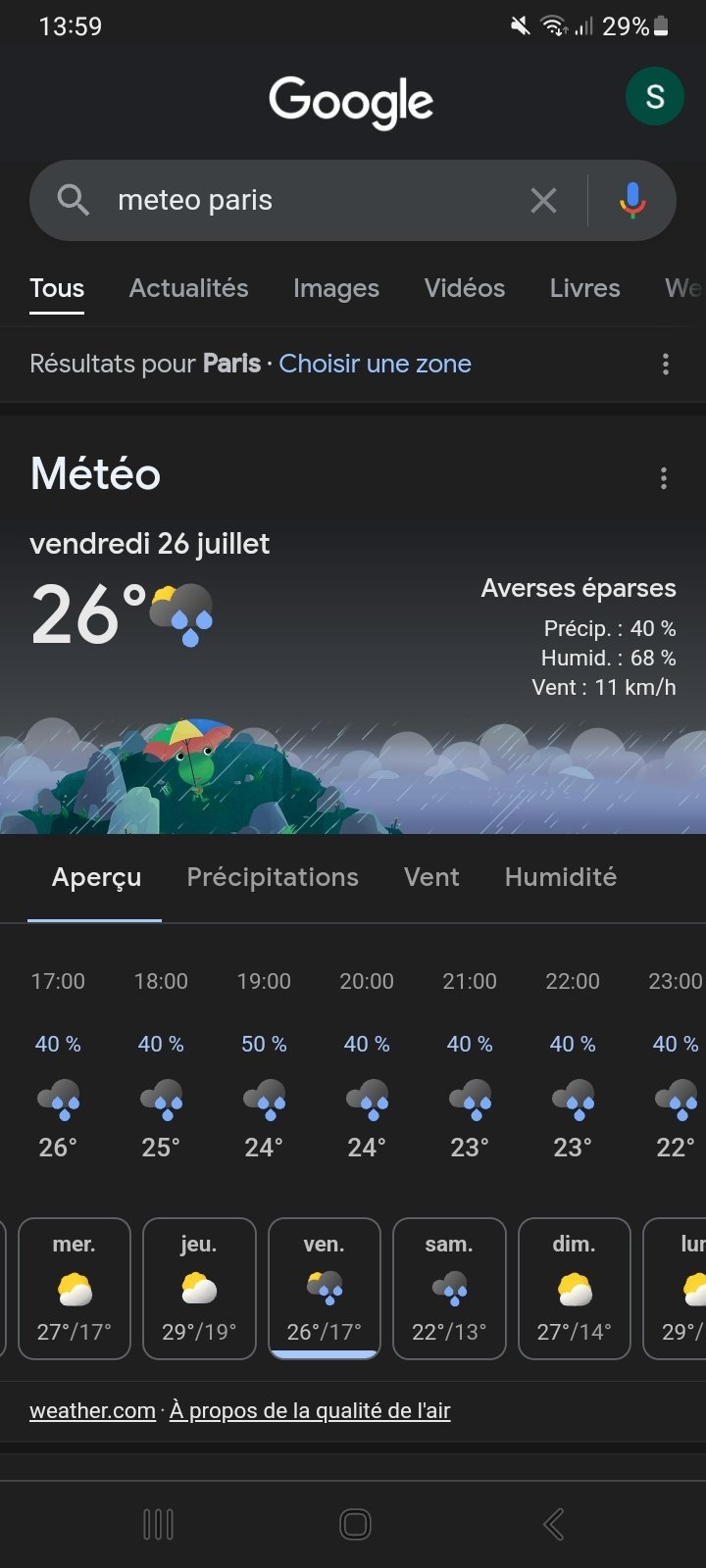Go back using the system back button
The height and width of the screenshot is (1568, 706).
point(553,1524)
